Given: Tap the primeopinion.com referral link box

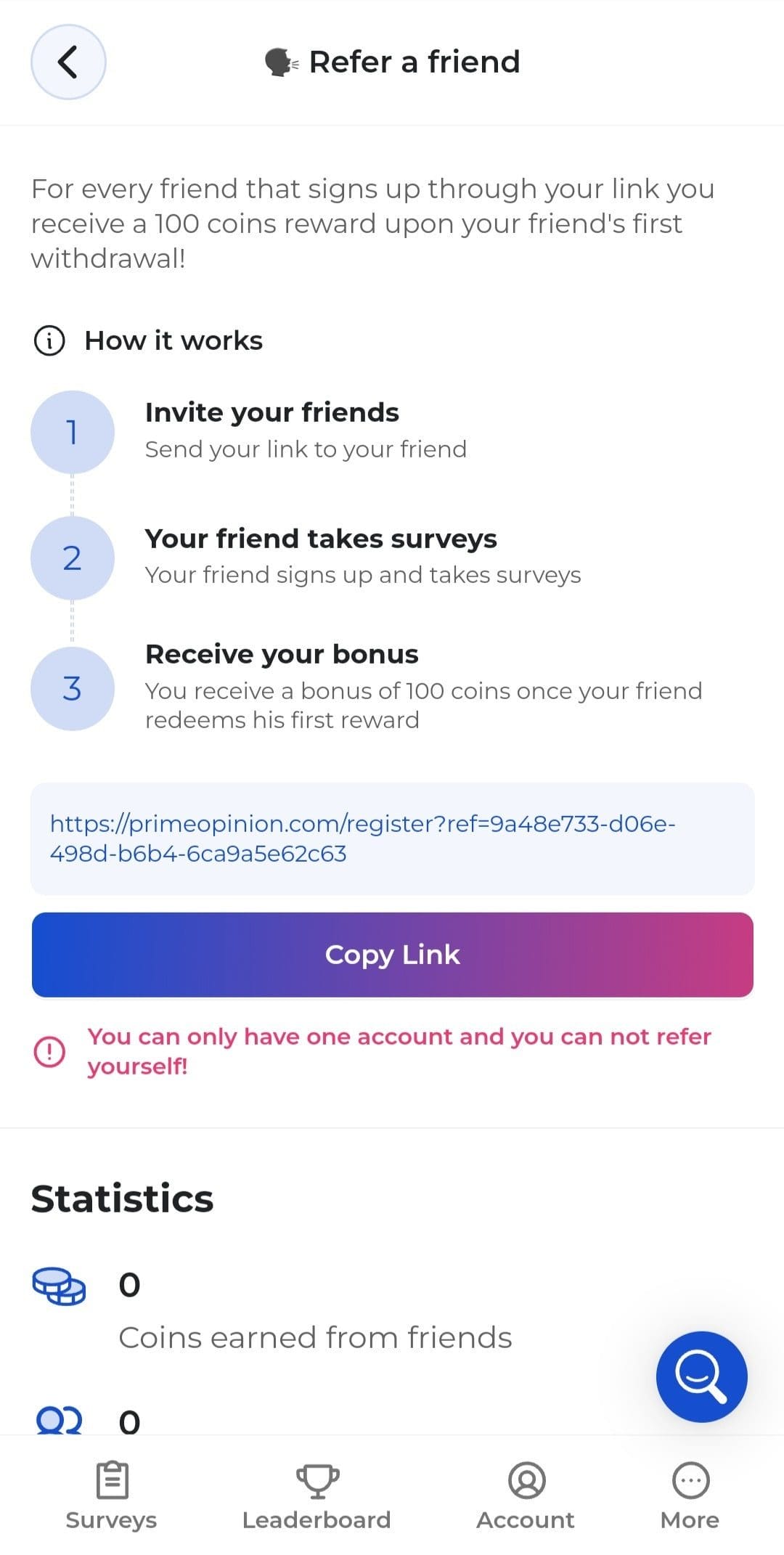Looking at the screenshot, I should point(392,838).
